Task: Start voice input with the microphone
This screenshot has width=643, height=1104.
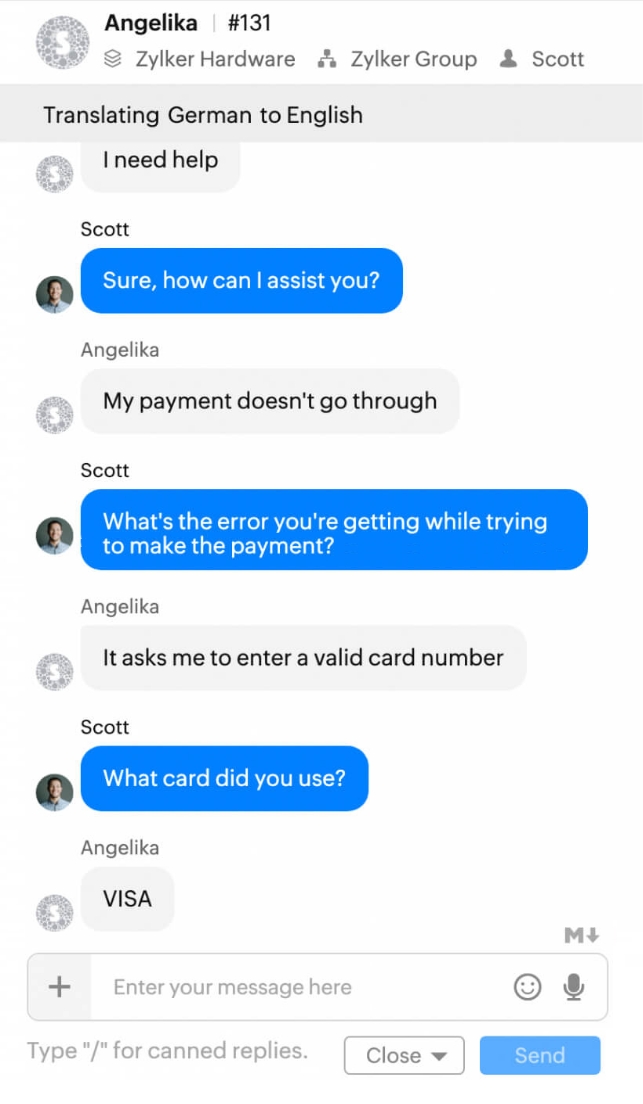Action: tap(573, 987)
